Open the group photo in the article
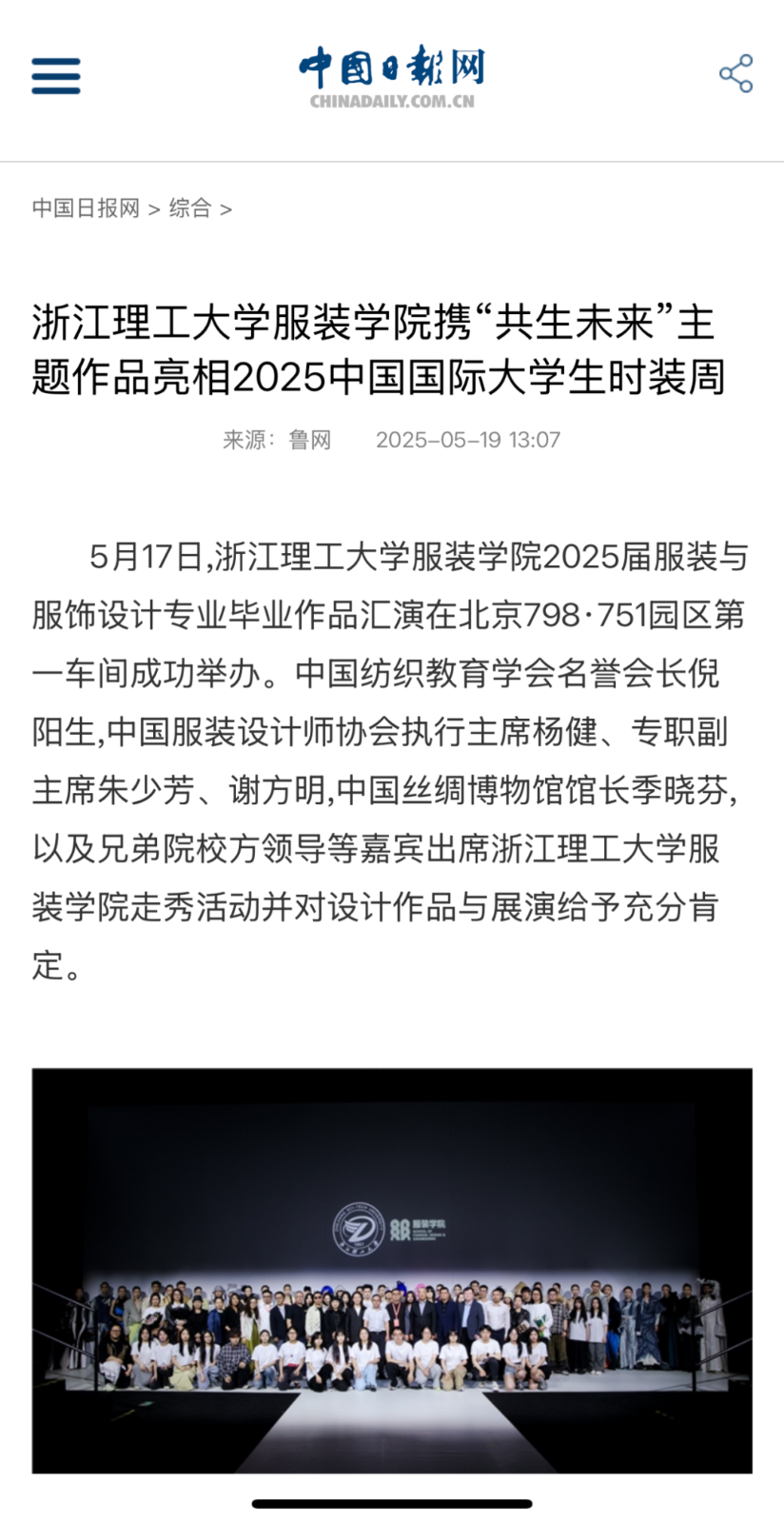 click(x=391, y=1270)
